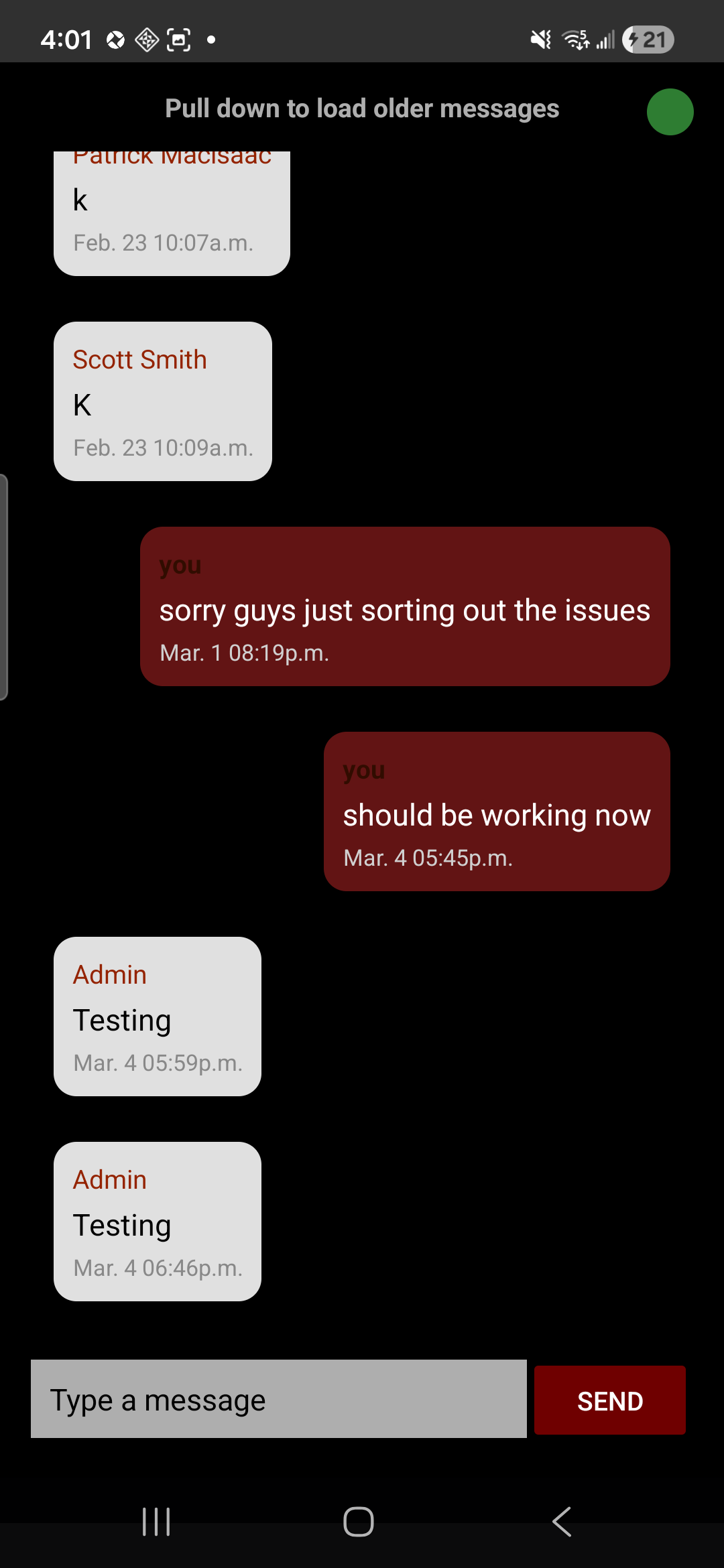Focus the Type a message field

(x=279, y=1399)
